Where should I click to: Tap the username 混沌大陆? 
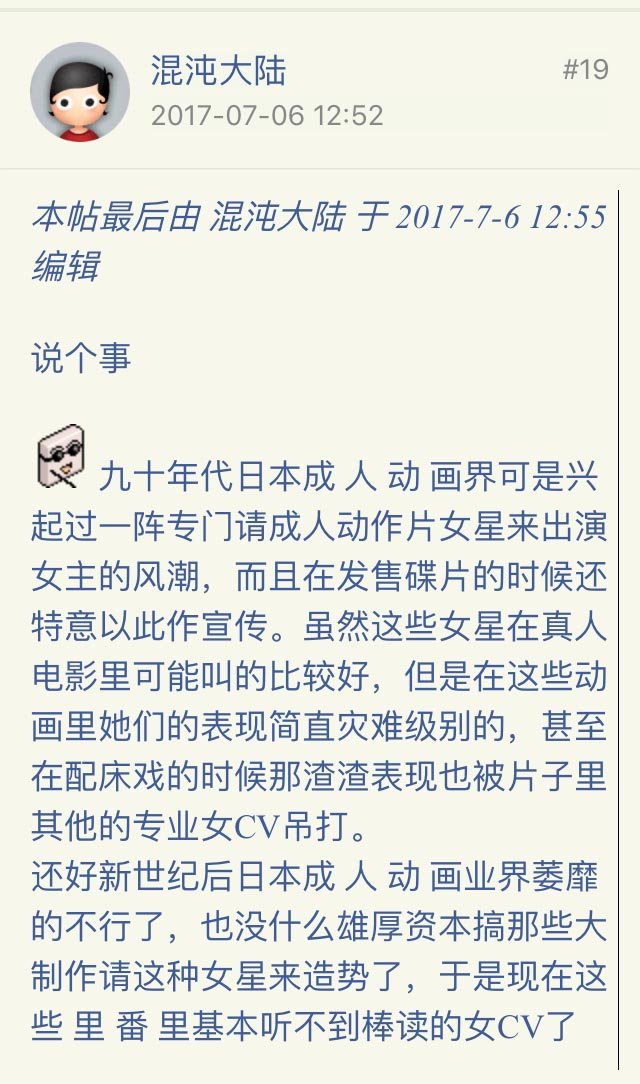pos(218,70)
